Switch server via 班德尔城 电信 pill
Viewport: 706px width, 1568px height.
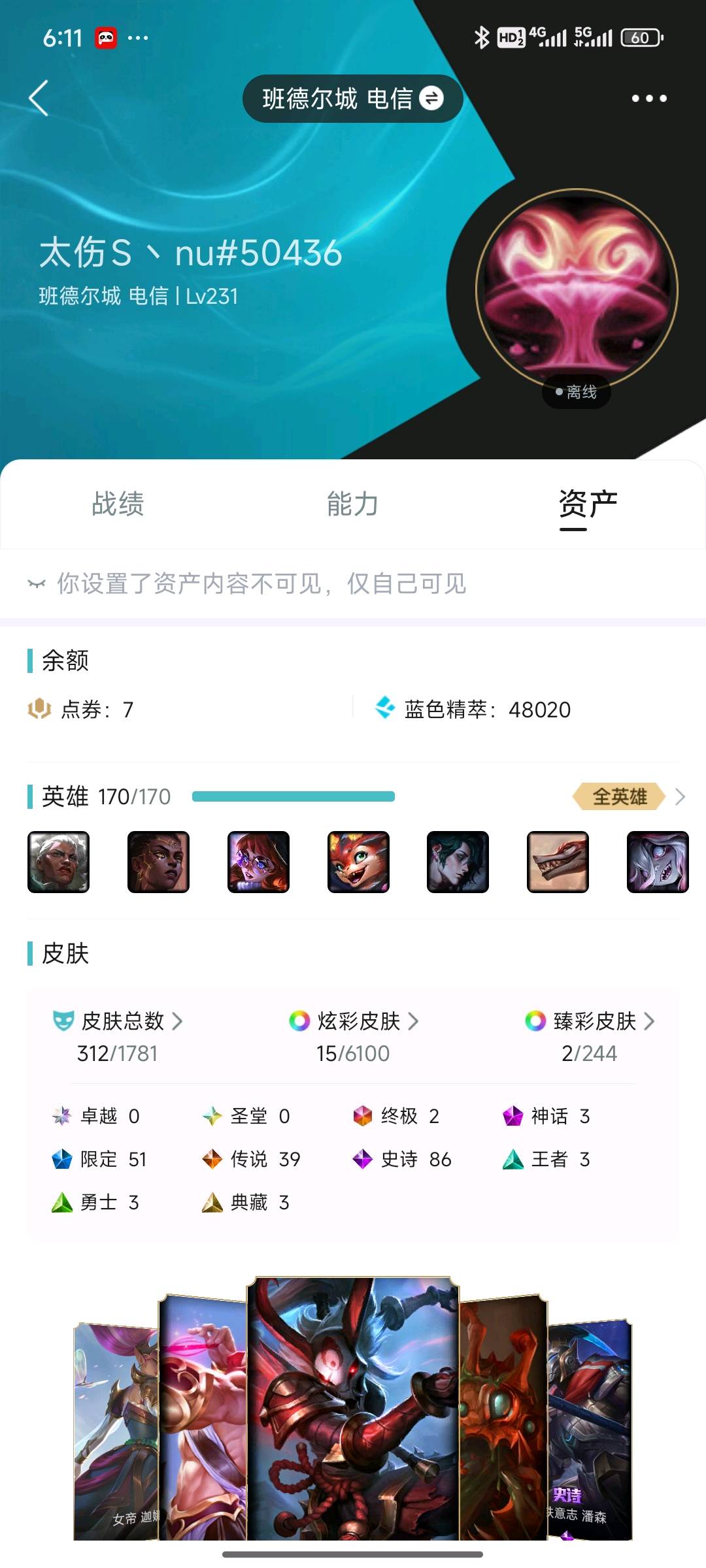[x=353, y=99]
